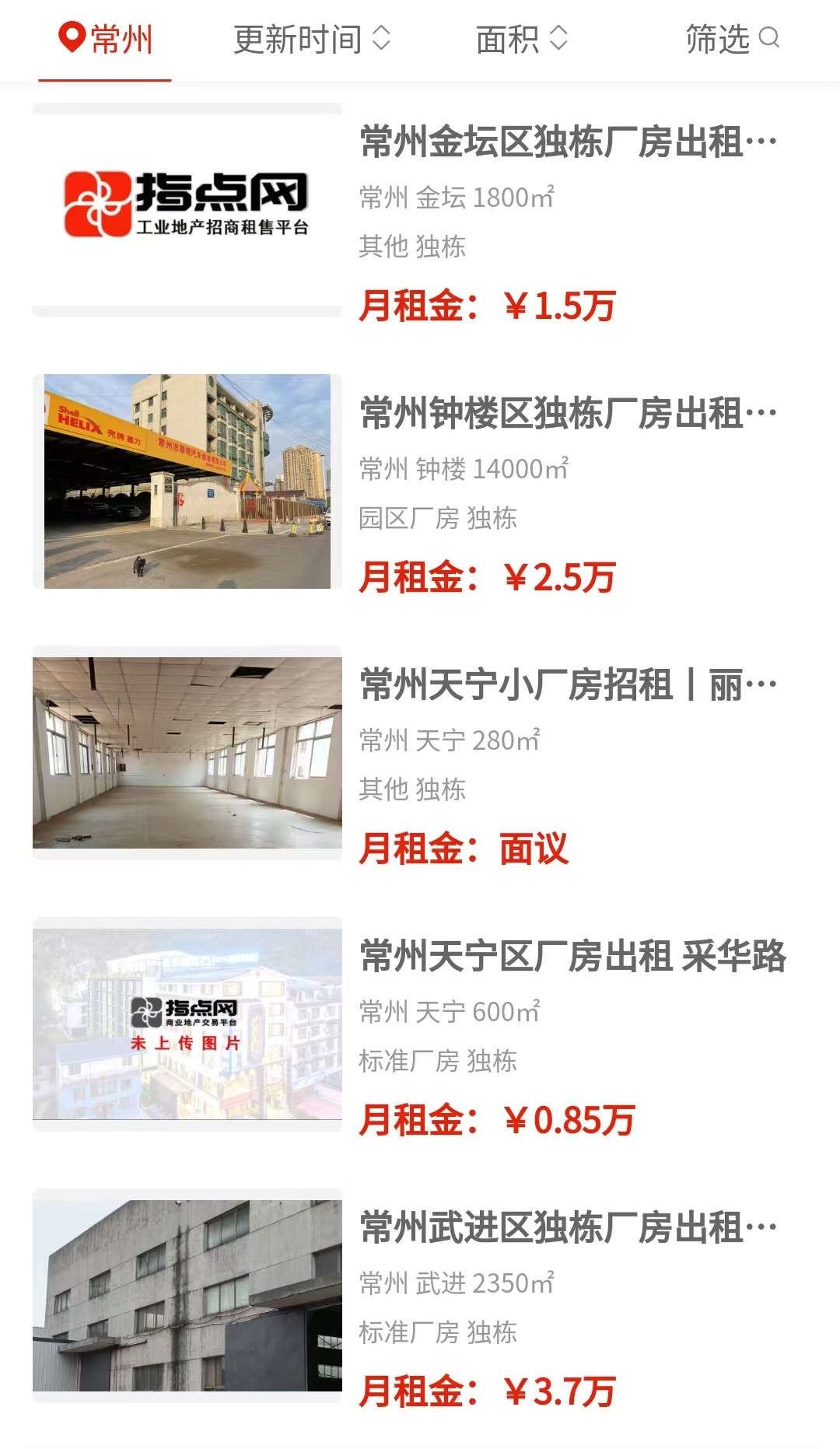The image size is (840, 1449).
Task: View the 常州钟楼区独栋厂房出租 14000㎡ listing
Action: tap(568, 414)
